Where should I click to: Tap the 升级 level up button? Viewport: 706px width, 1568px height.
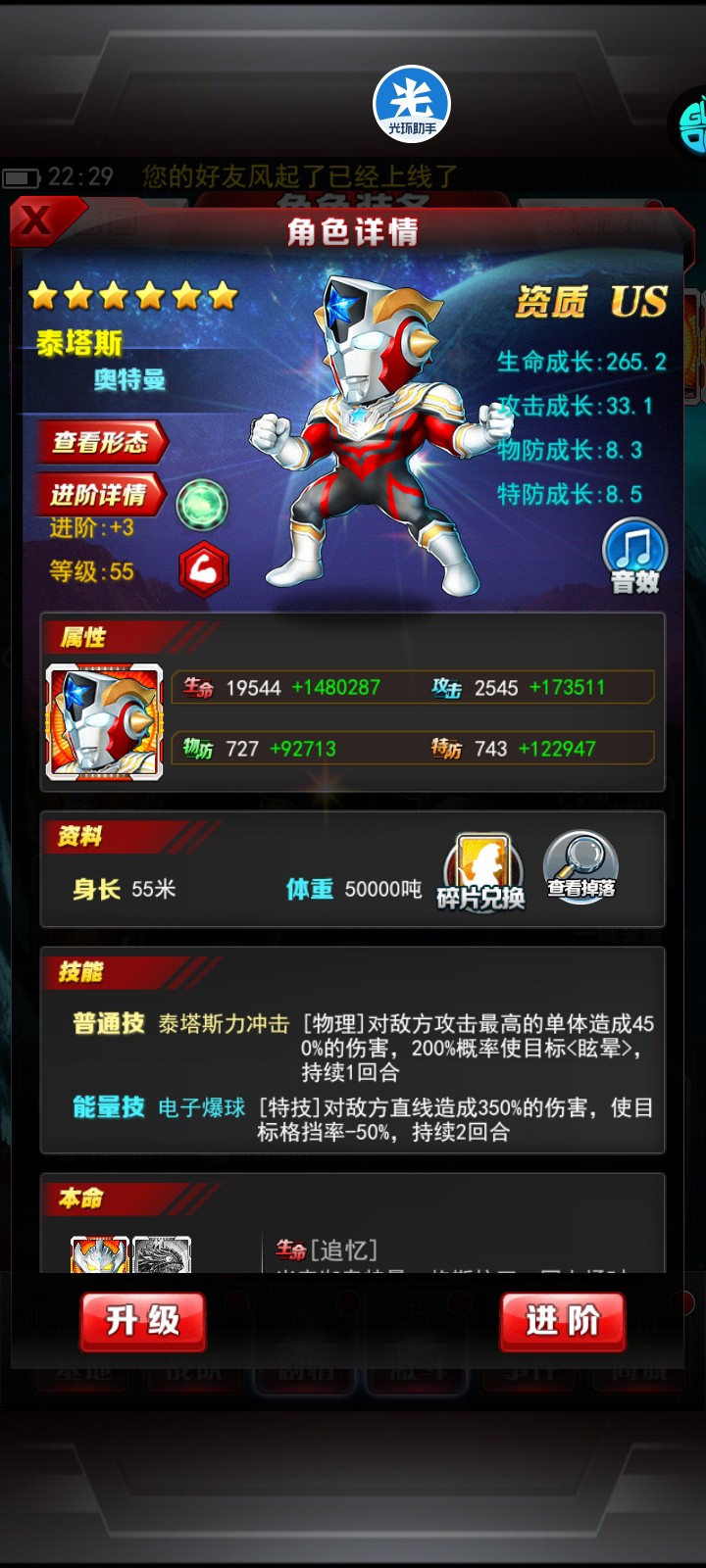(143, 1320)
